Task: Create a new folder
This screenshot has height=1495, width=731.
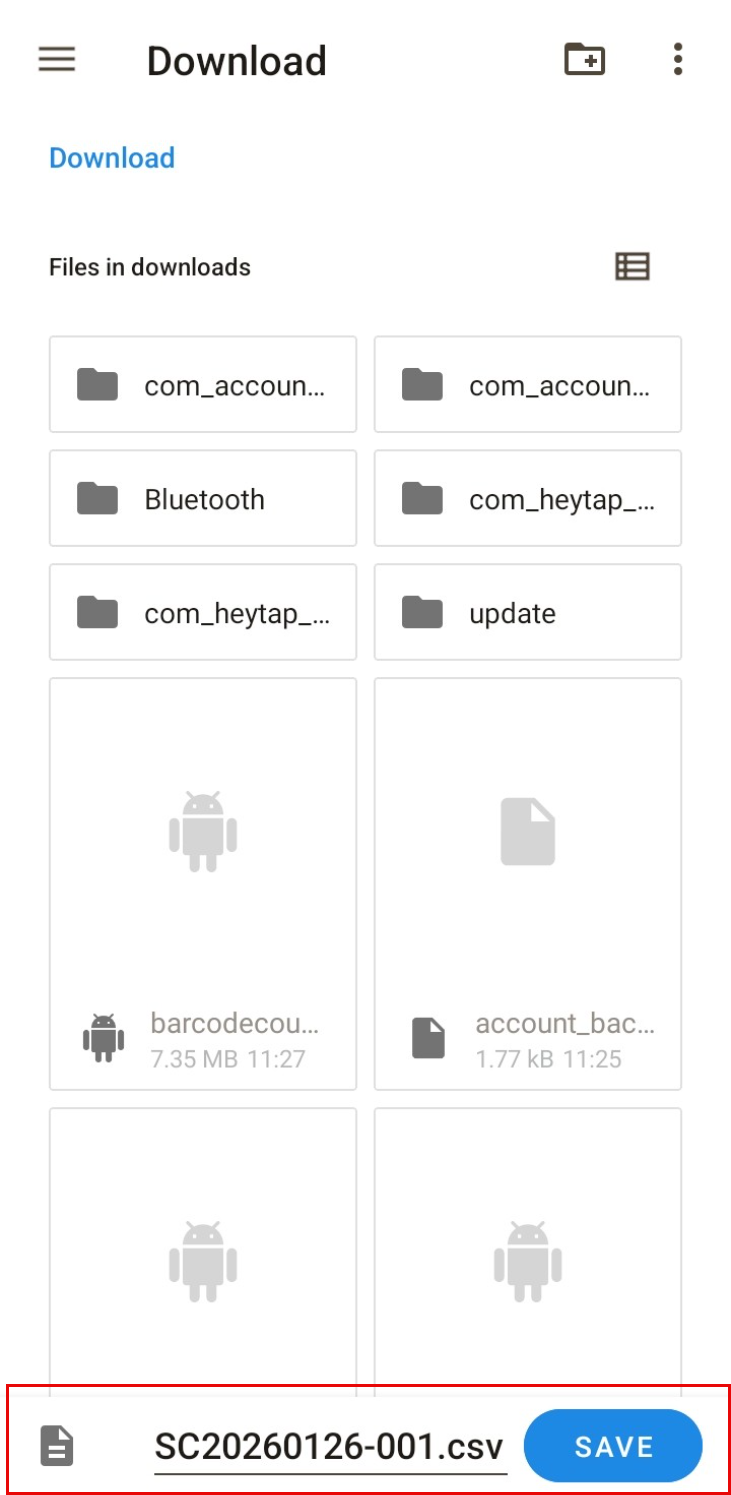Action: click(x=584, y=60)
